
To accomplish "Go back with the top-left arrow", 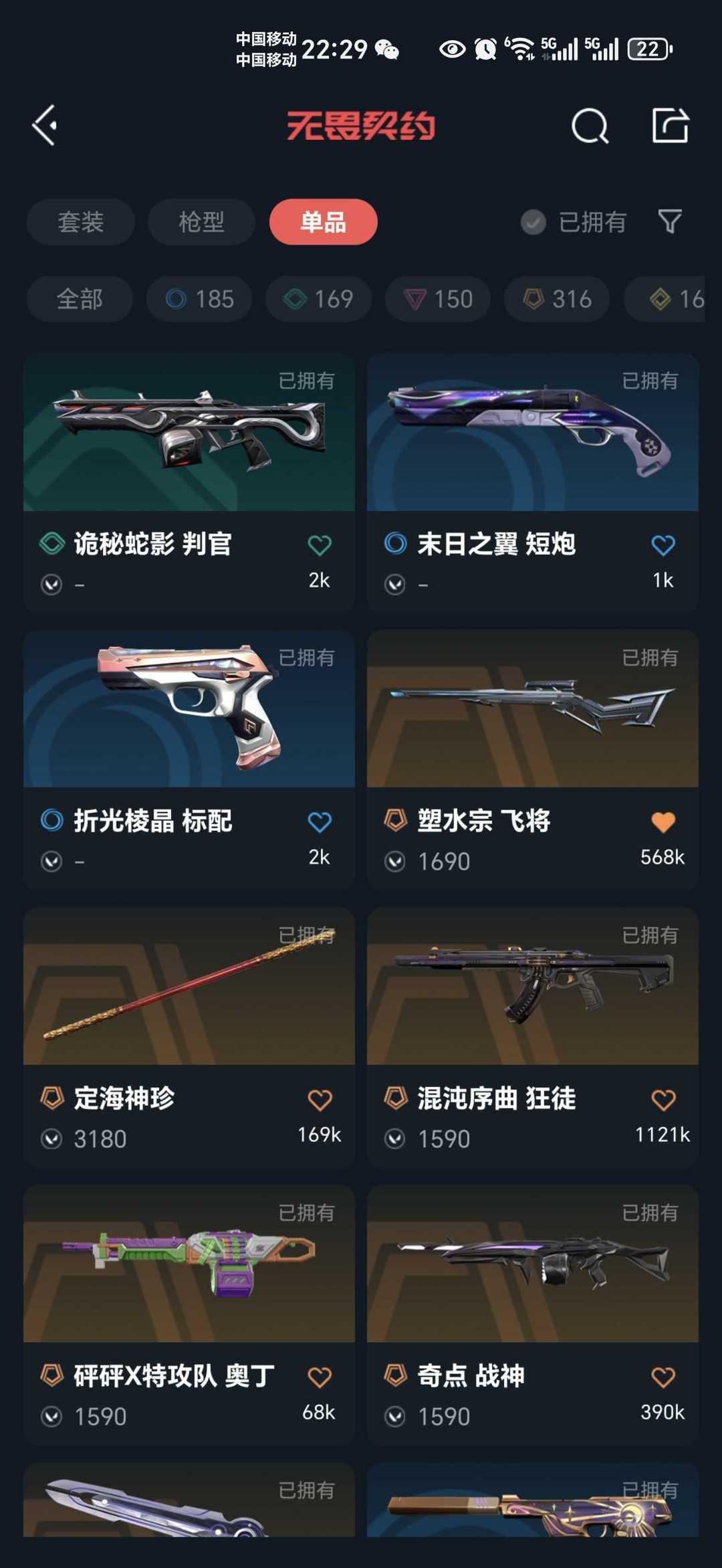I will (x=45, y=125).
